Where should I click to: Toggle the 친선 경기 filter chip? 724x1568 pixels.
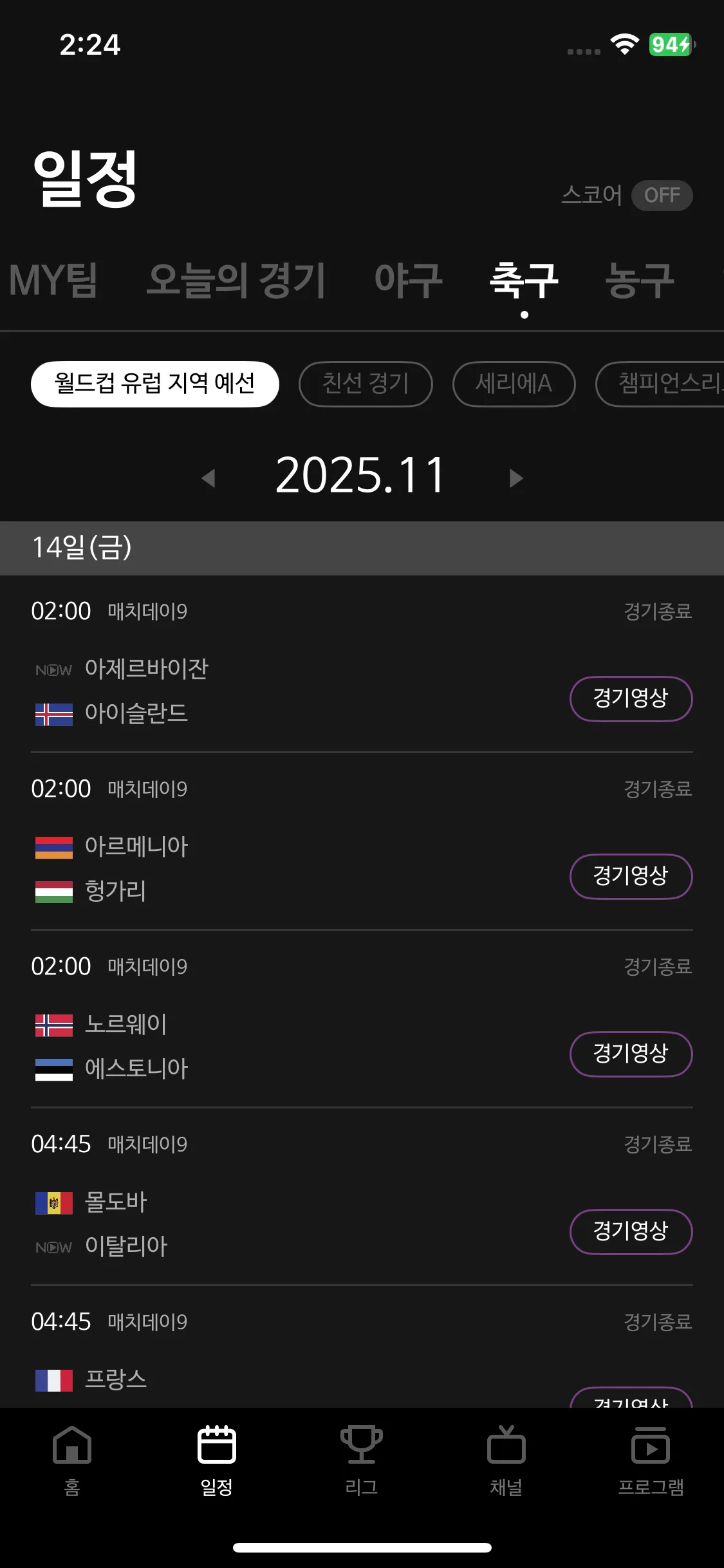point(366,384)
